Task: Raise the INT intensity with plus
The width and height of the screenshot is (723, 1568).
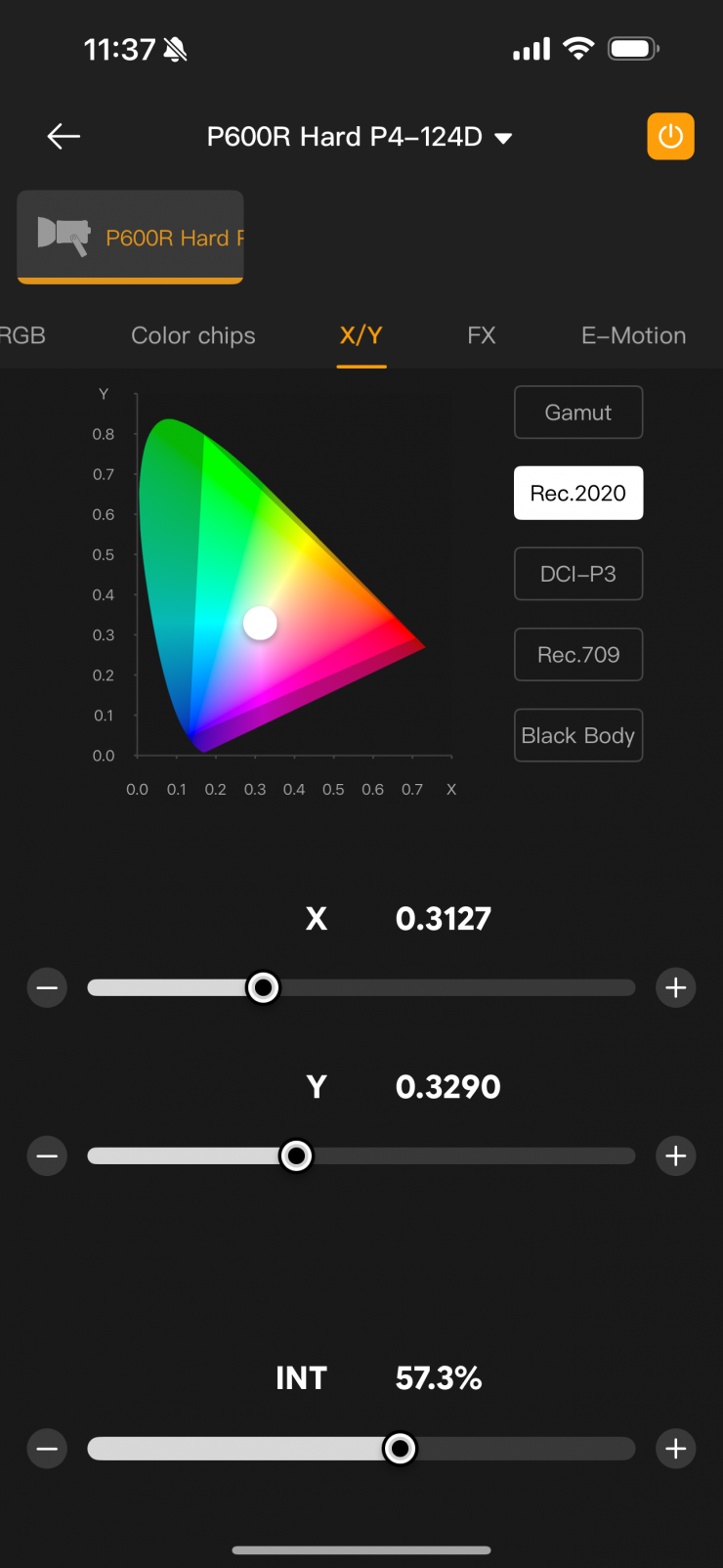Action: coord(675,1449)
